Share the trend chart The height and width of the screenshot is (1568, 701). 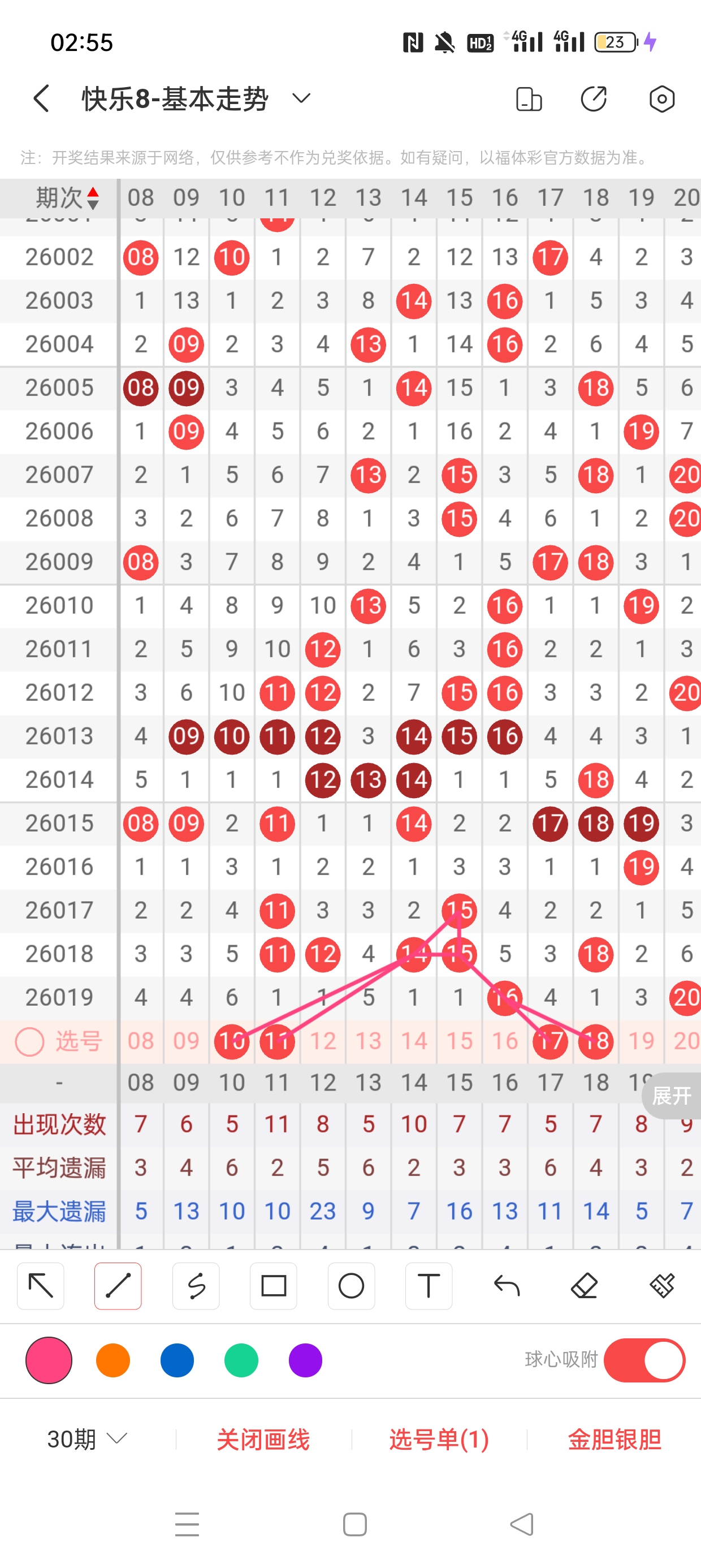click(x=593, y=98)
